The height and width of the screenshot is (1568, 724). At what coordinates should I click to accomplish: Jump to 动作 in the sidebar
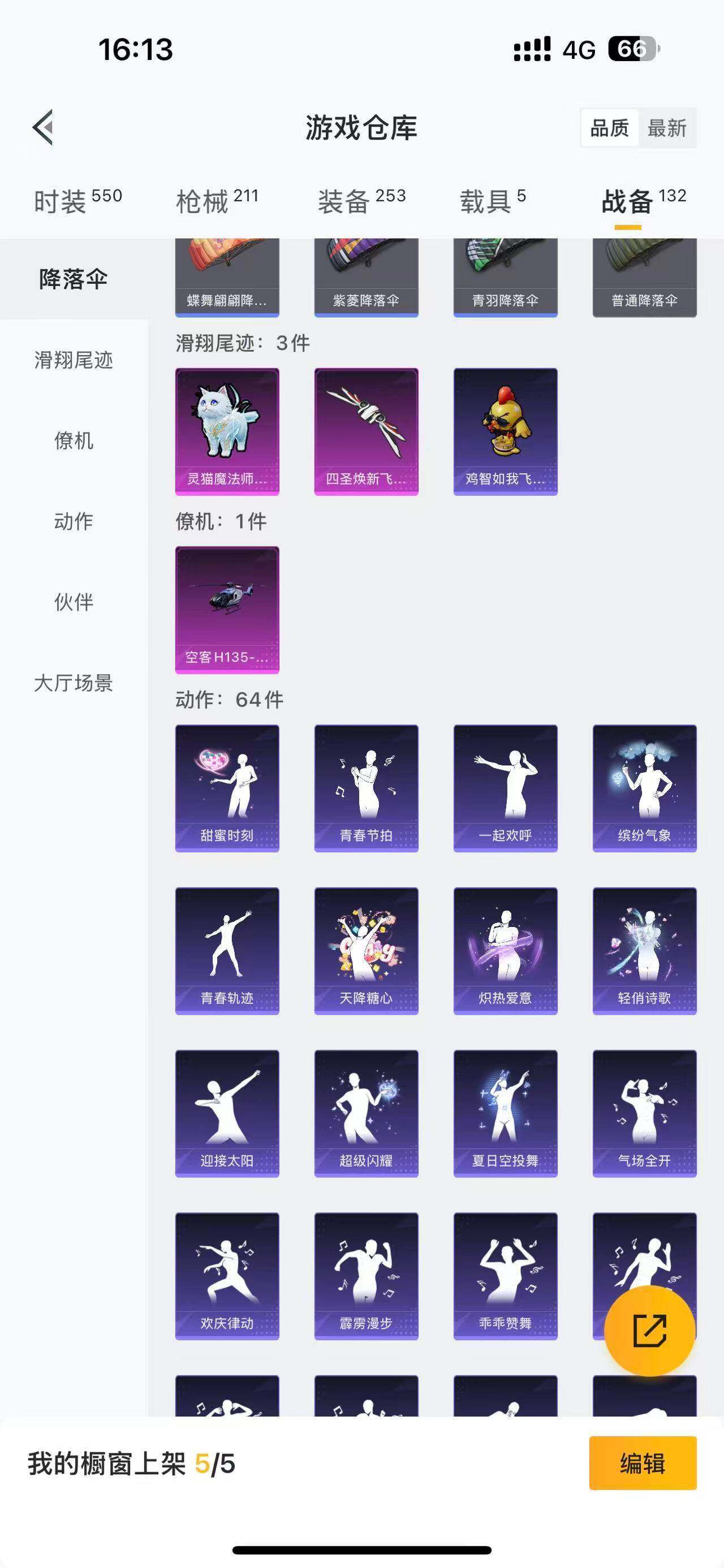point(74,521)
